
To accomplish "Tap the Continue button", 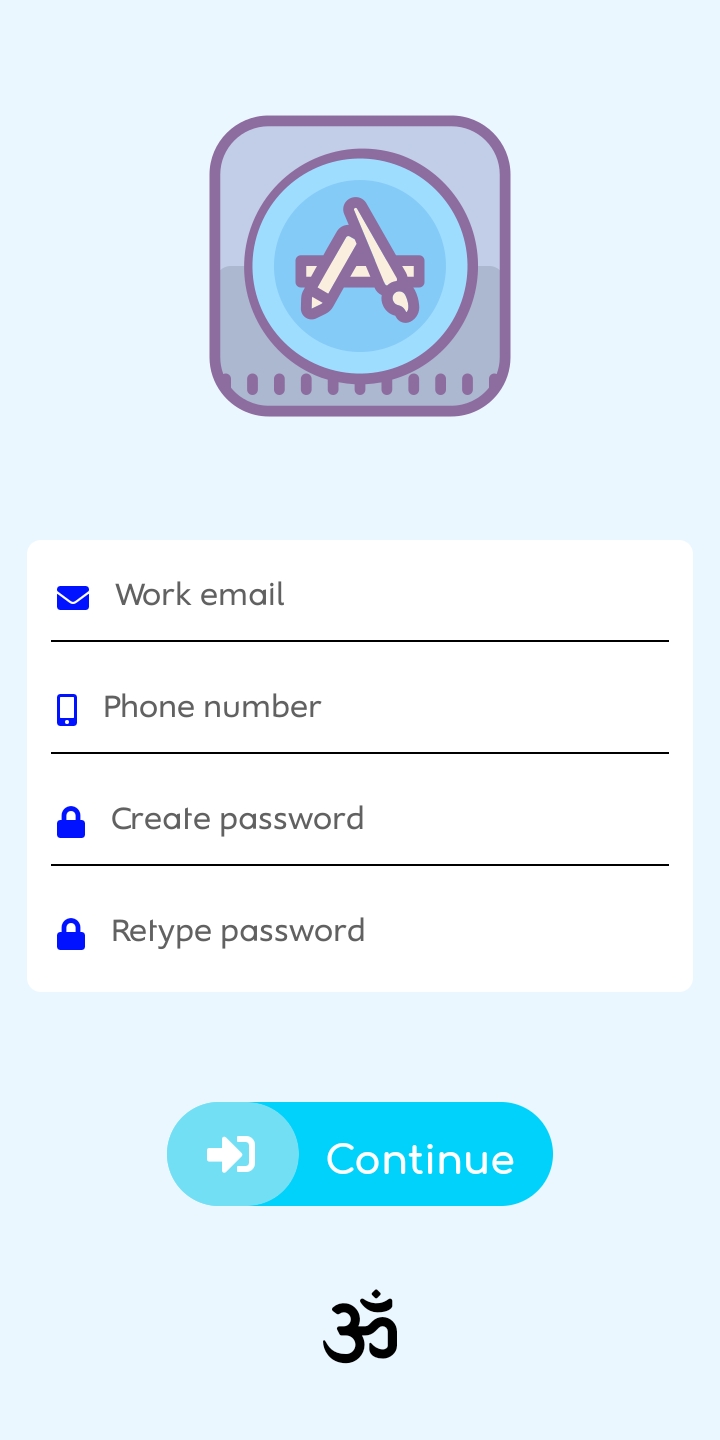I will [360, 1154].
